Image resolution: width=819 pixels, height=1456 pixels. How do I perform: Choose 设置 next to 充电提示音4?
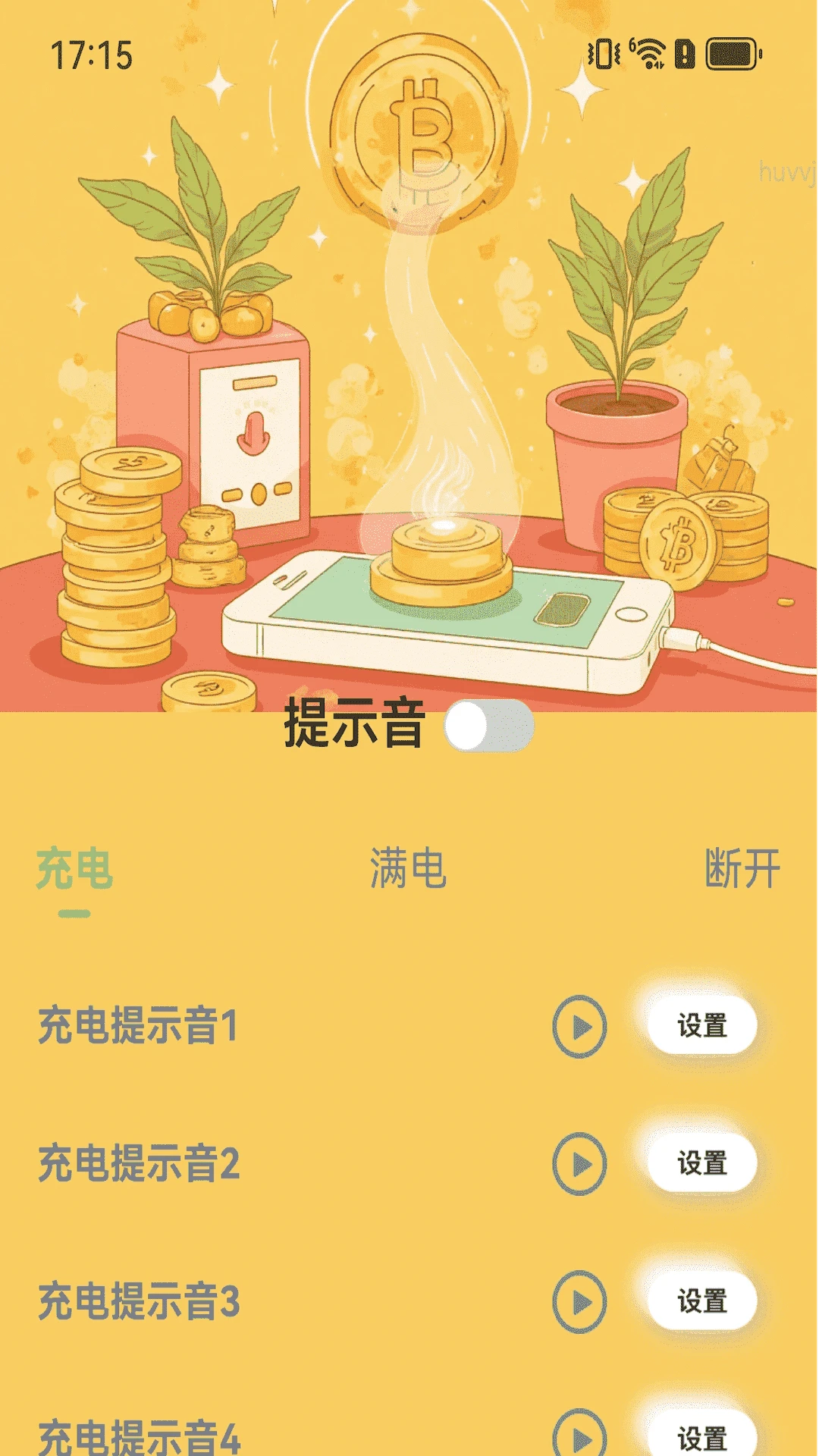coord(702,1436)
